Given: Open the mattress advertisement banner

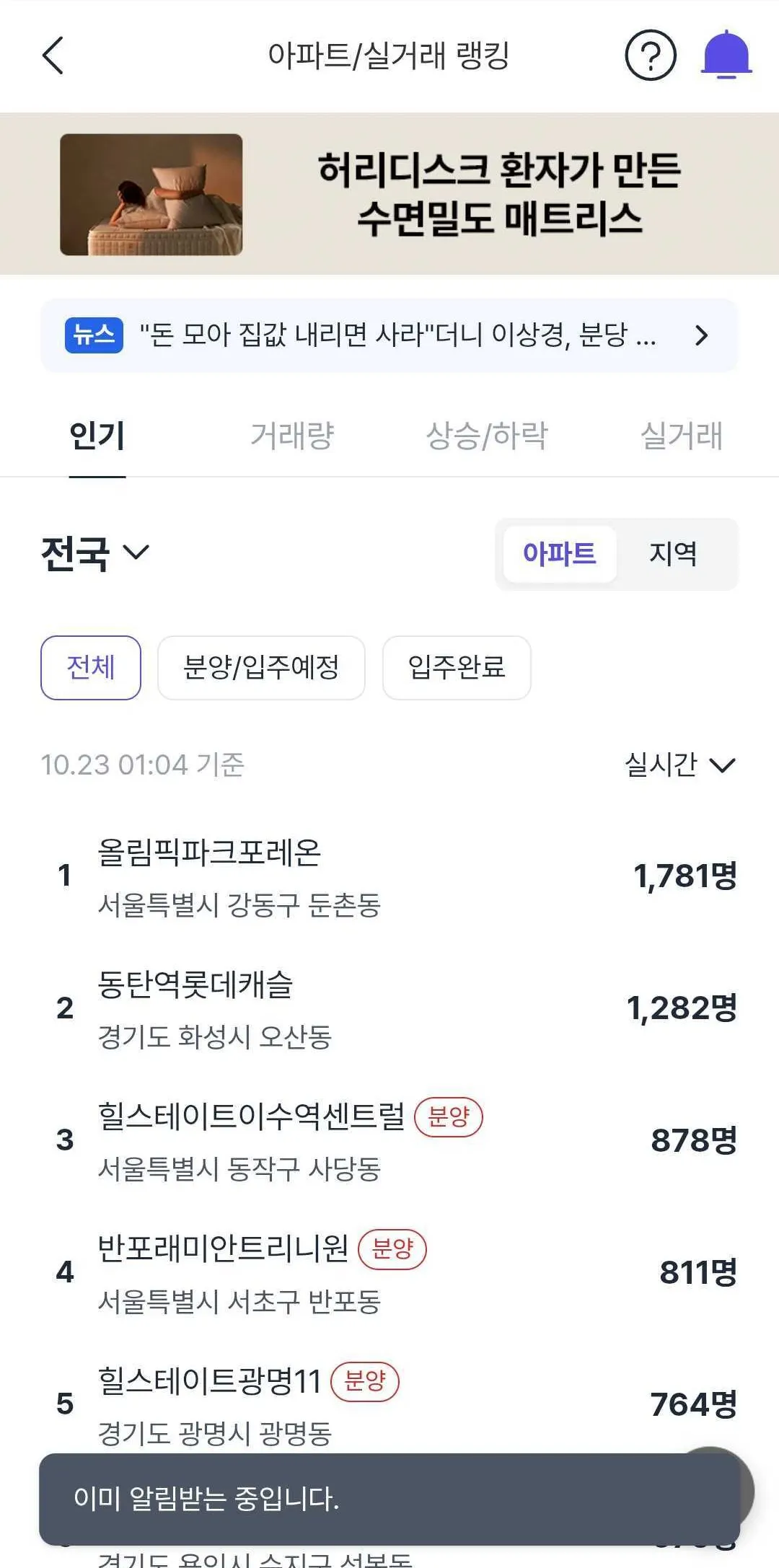Looking at the screenshot, I should [389, 194].
